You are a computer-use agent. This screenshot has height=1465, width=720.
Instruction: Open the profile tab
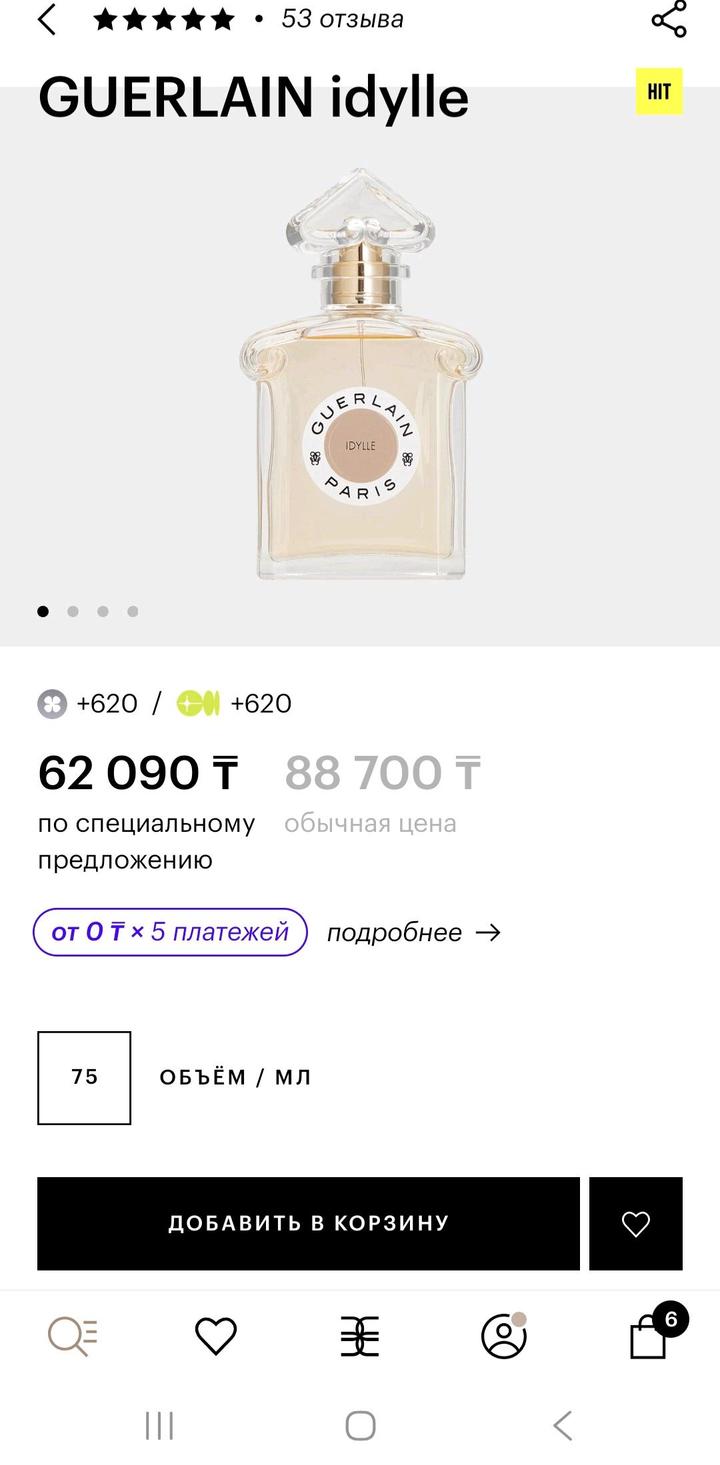pos(504,1336)
